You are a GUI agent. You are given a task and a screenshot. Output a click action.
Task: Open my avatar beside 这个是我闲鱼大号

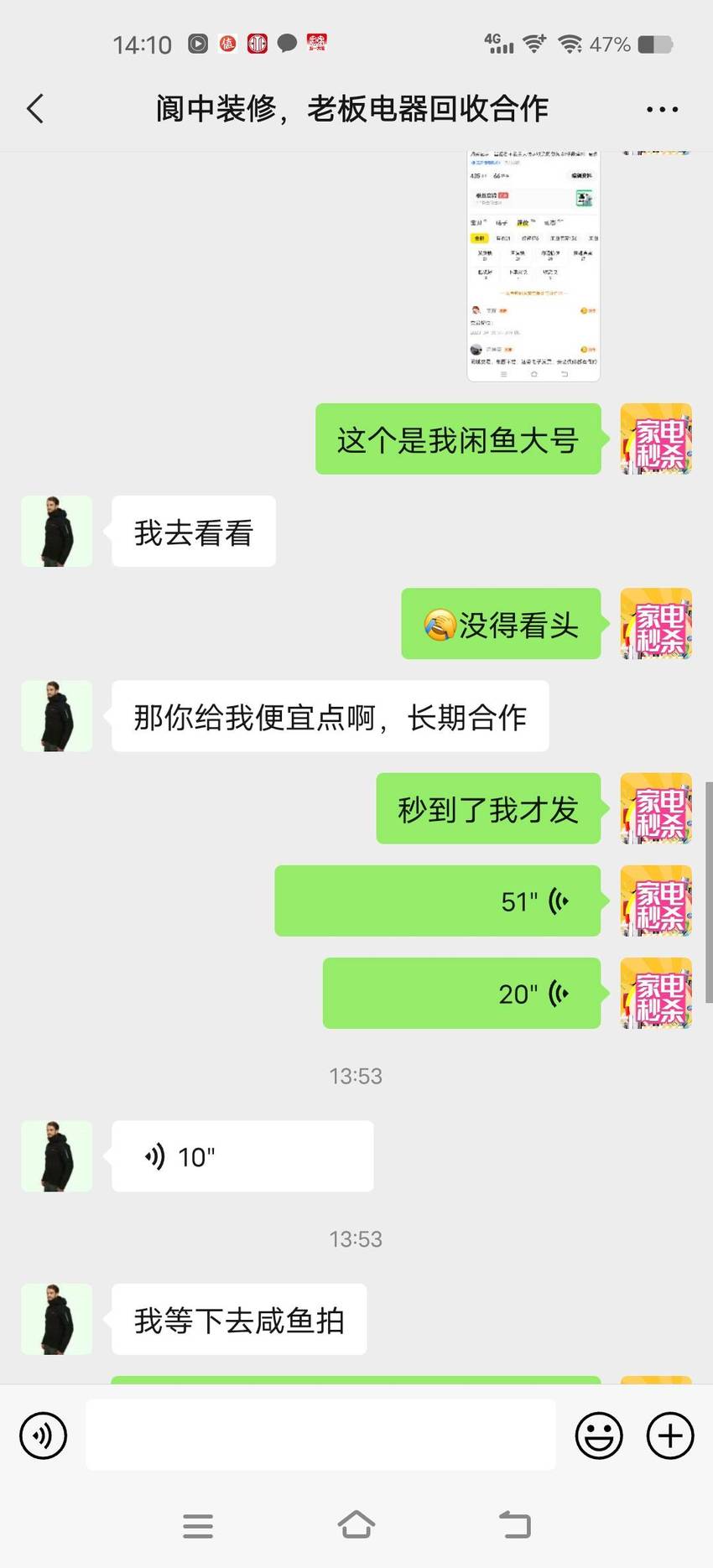click(656, 439)
